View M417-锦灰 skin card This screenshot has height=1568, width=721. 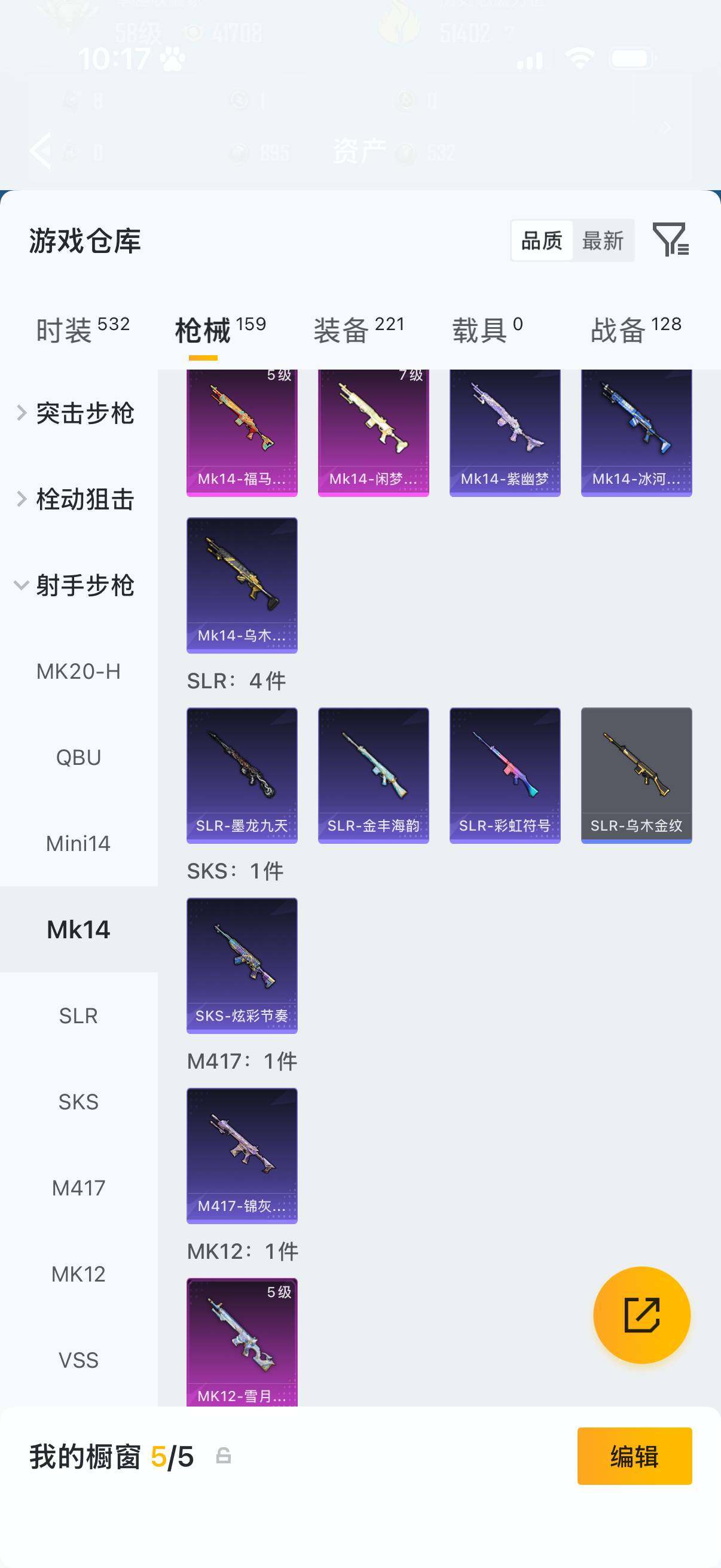[242, 1155]
